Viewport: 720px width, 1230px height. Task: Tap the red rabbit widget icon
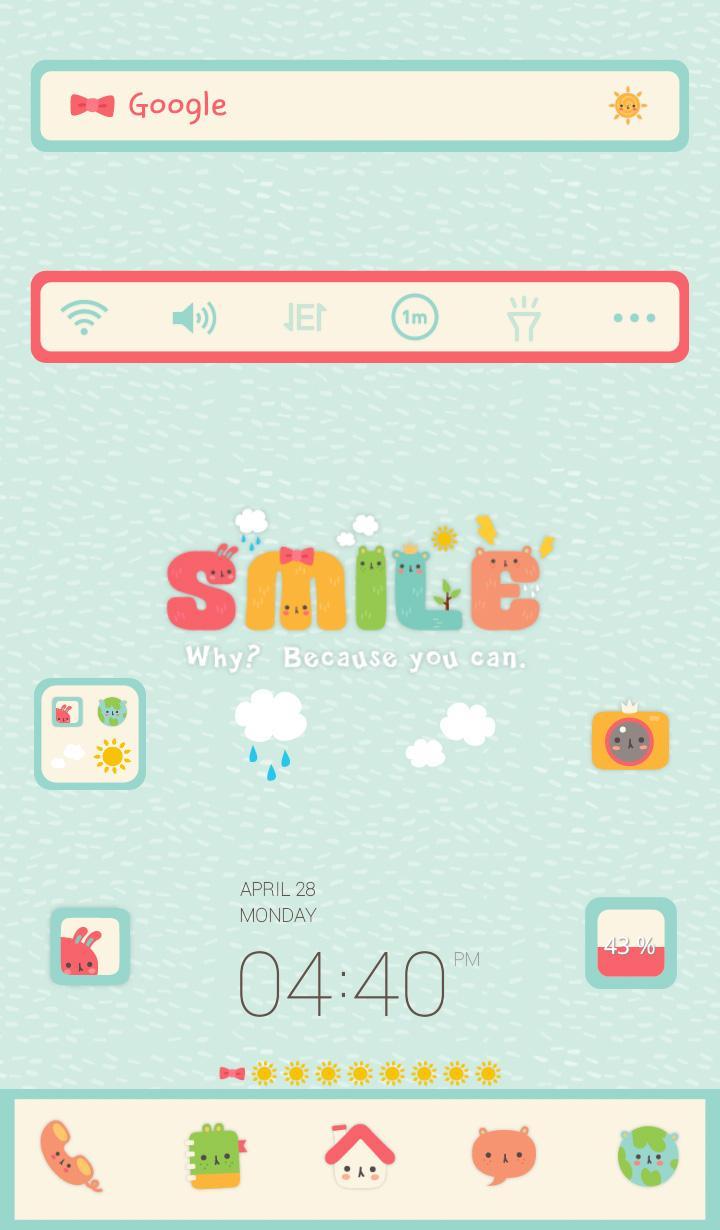click(90, 946)
